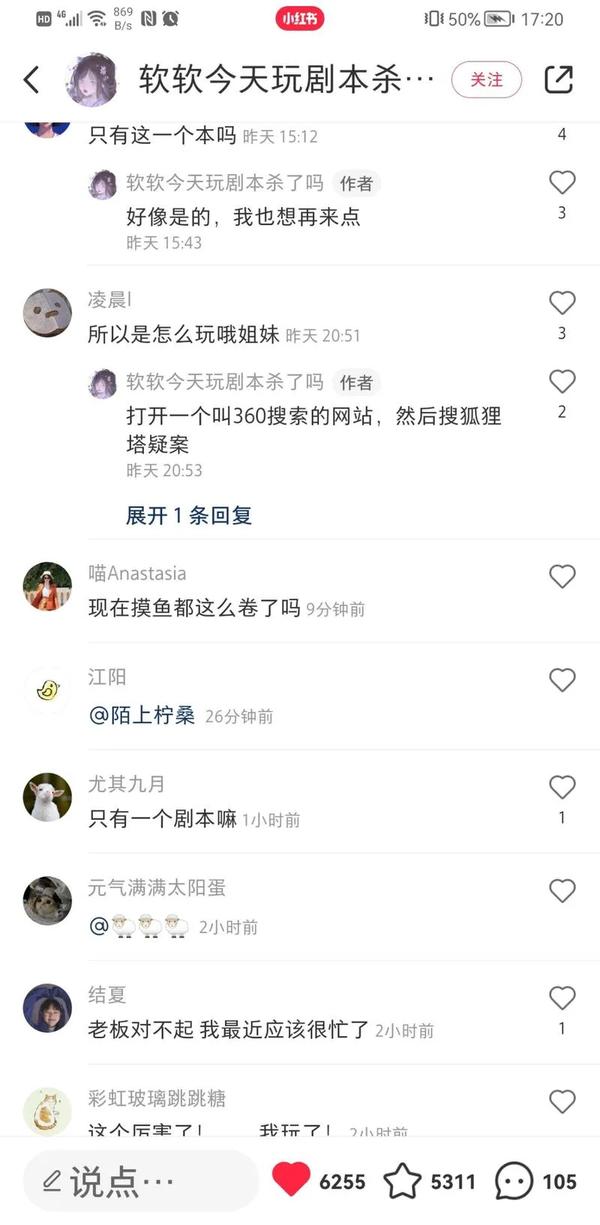Open the 说点… comment input
The width and height of the screenshot is (600, 1225).
140,1181
